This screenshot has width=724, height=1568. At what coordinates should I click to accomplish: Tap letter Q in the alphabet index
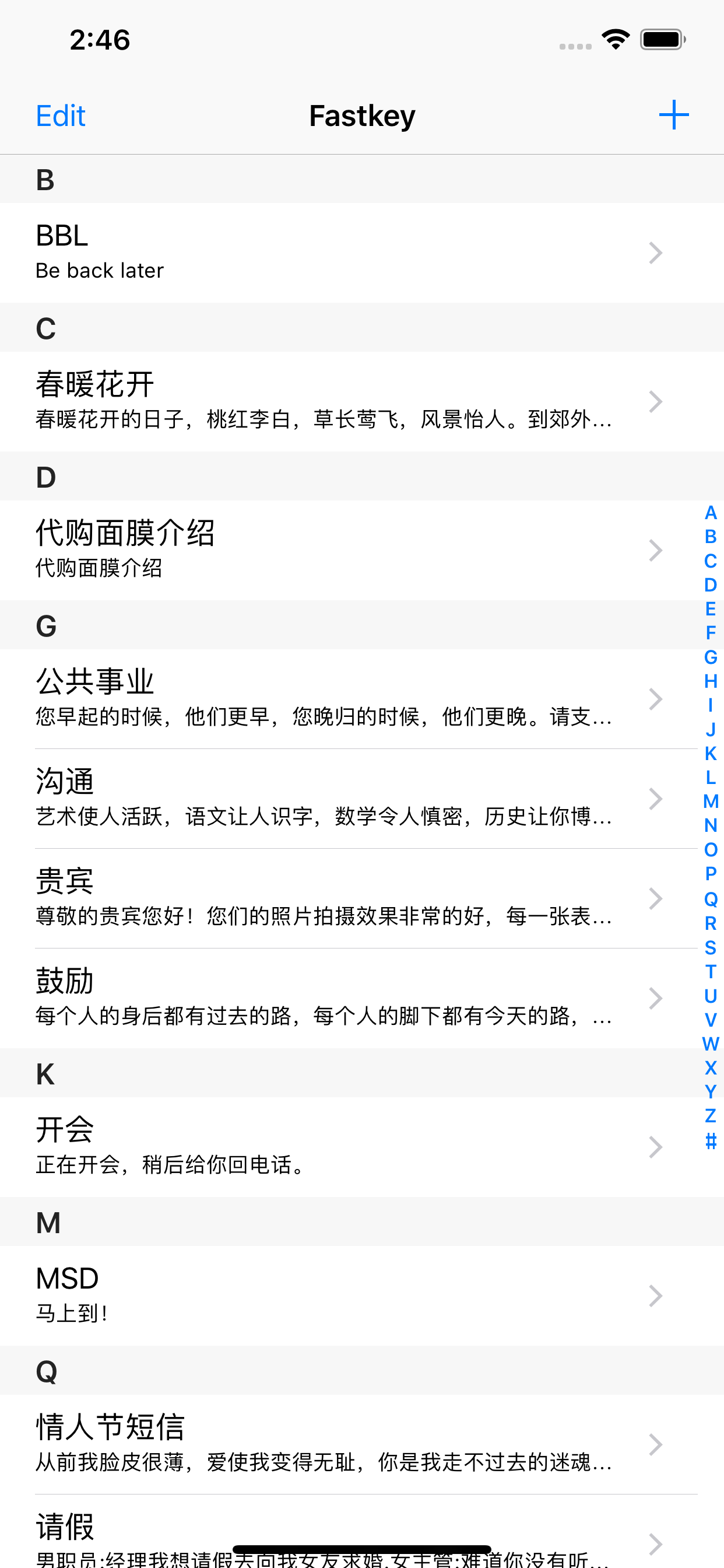pos(709,899)
